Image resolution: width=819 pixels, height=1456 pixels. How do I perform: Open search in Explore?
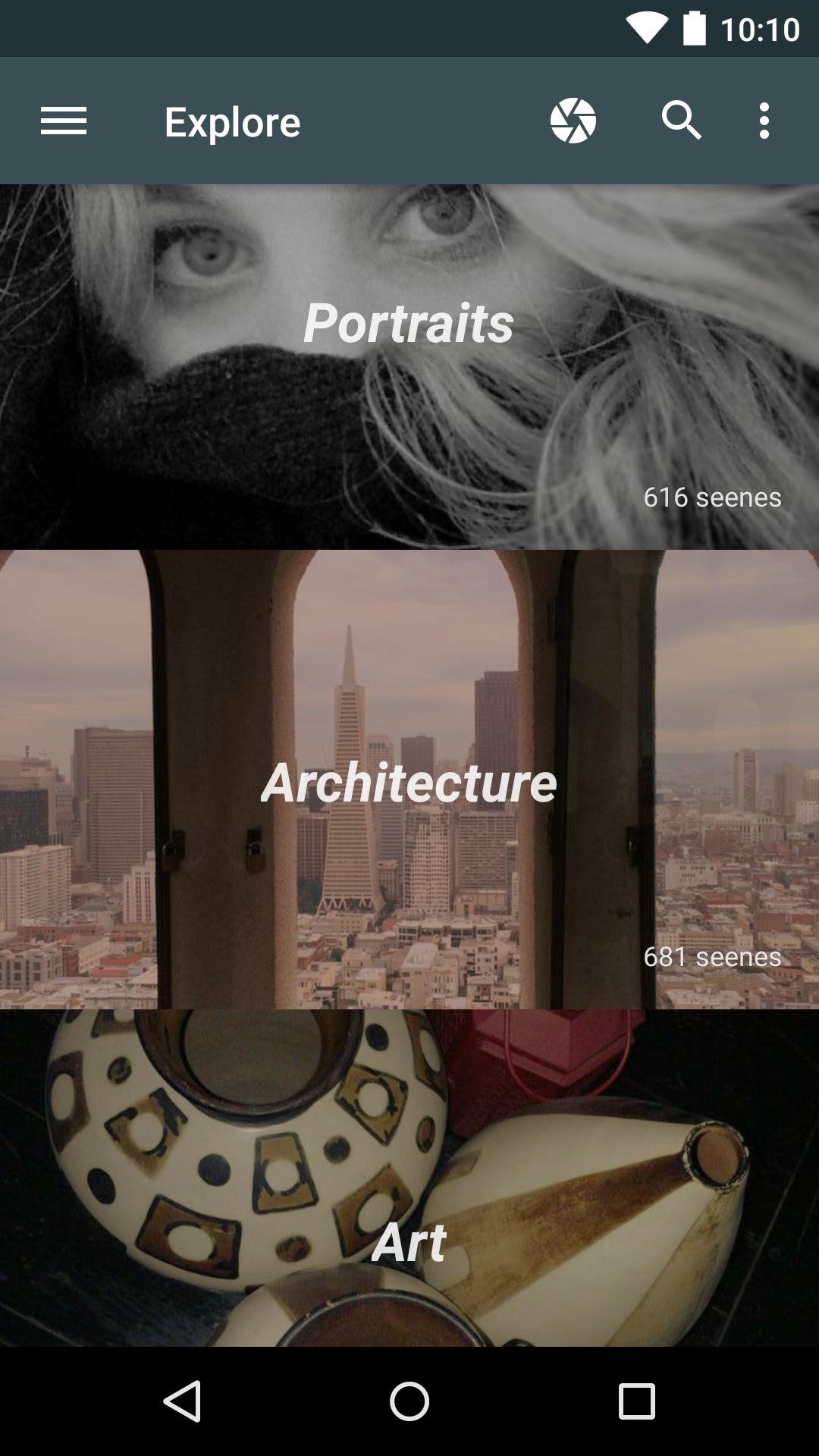point(681,121)
